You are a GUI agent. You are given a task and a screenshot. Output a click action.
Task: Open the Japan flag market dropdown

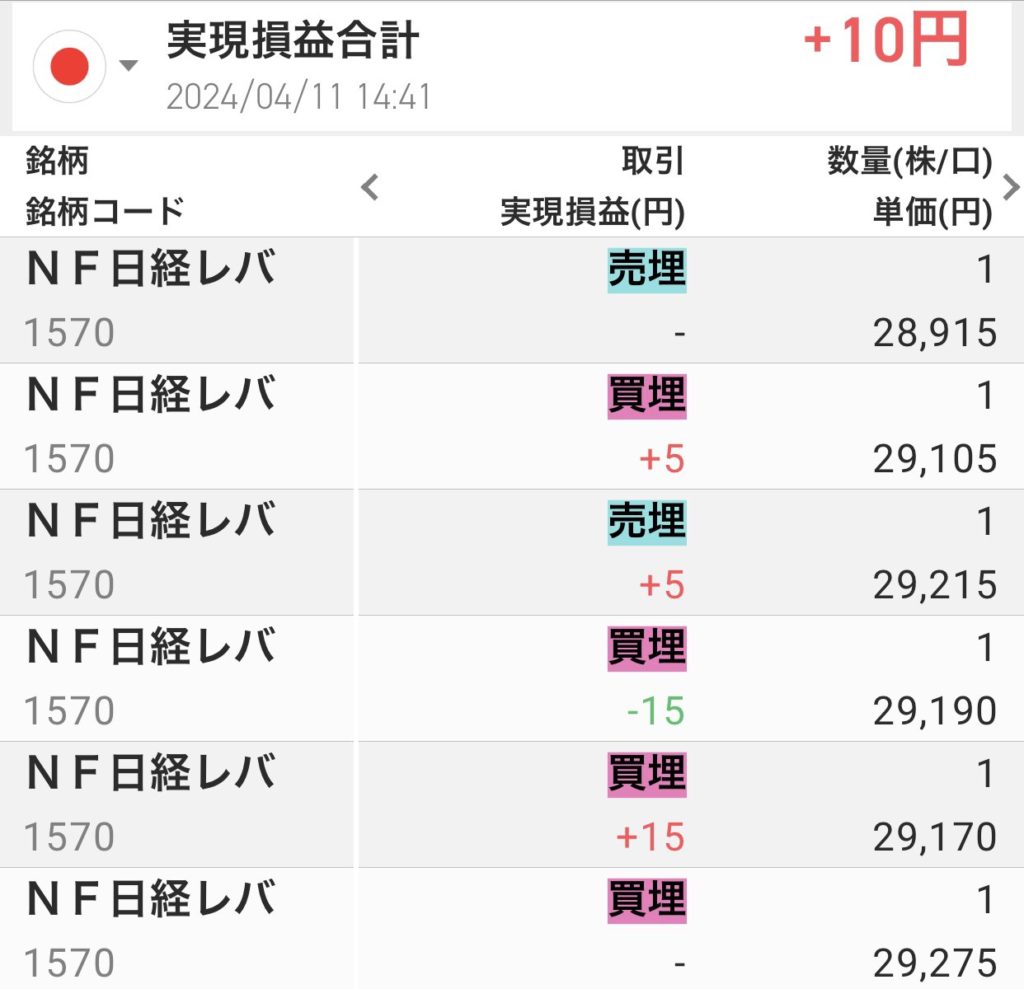coord(84,66)
